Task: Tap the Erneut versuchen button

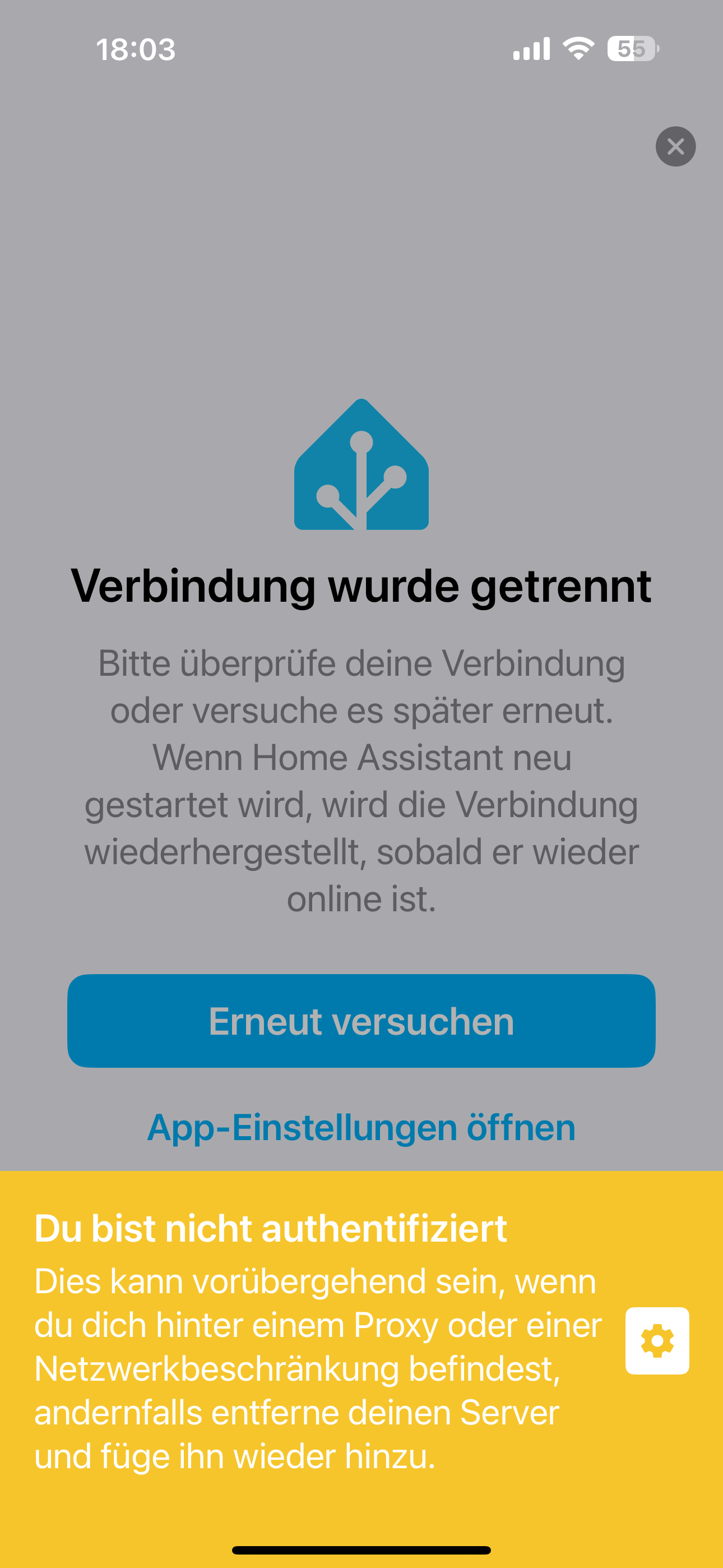Action: tap(361, 1021)
